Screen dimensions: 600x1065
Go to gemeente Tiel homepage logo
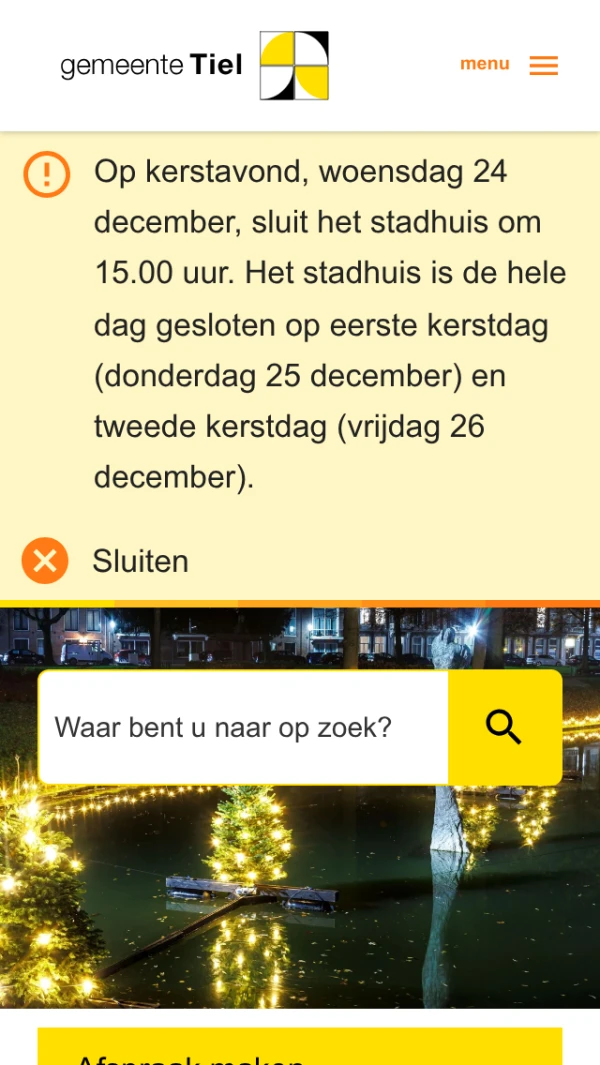pos(194,66)
